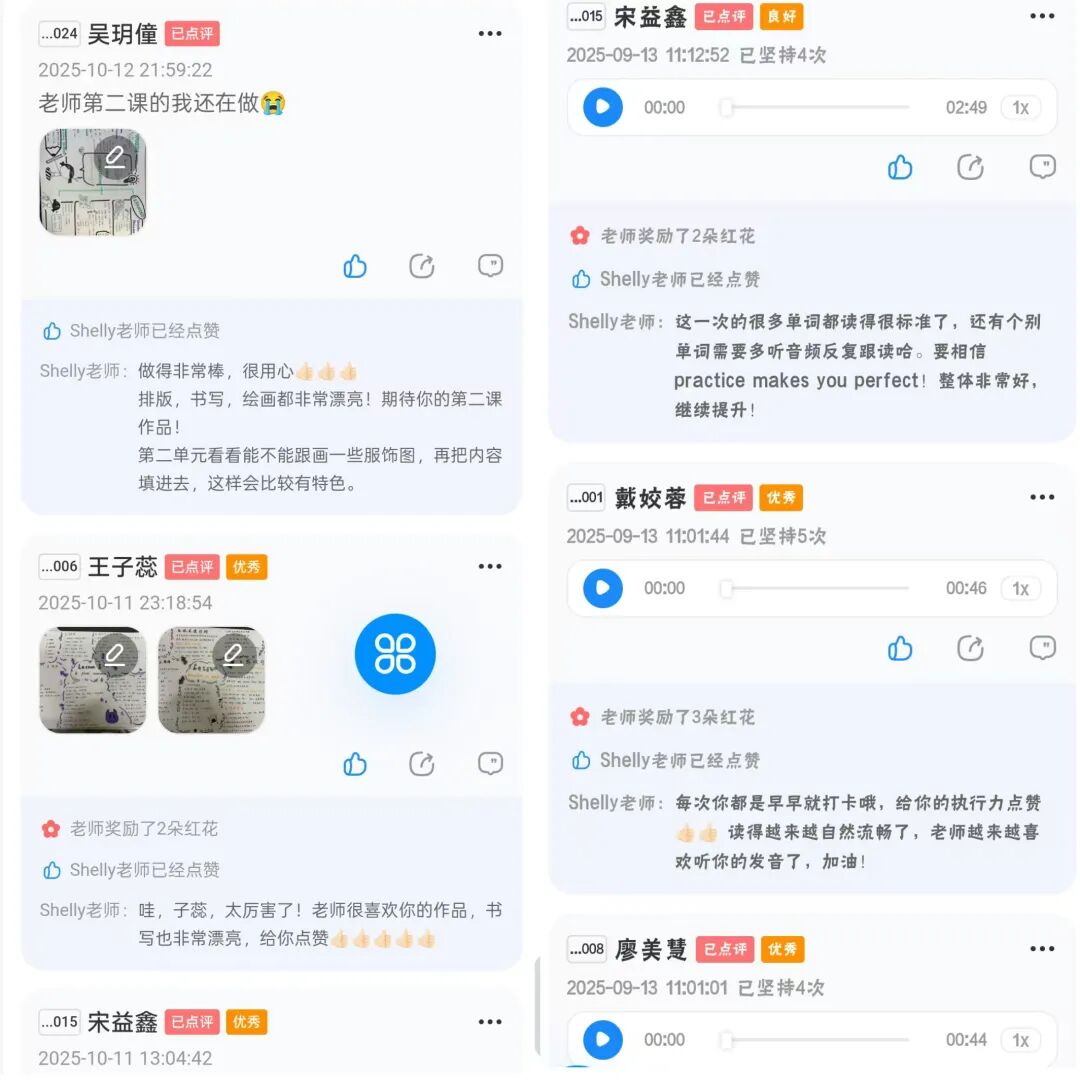Image resolution: width=1080 pixels, height=1080 pixels.
Task: Change the 1x speed on the 02:49 audio
Action: [x=1020, y=107]
